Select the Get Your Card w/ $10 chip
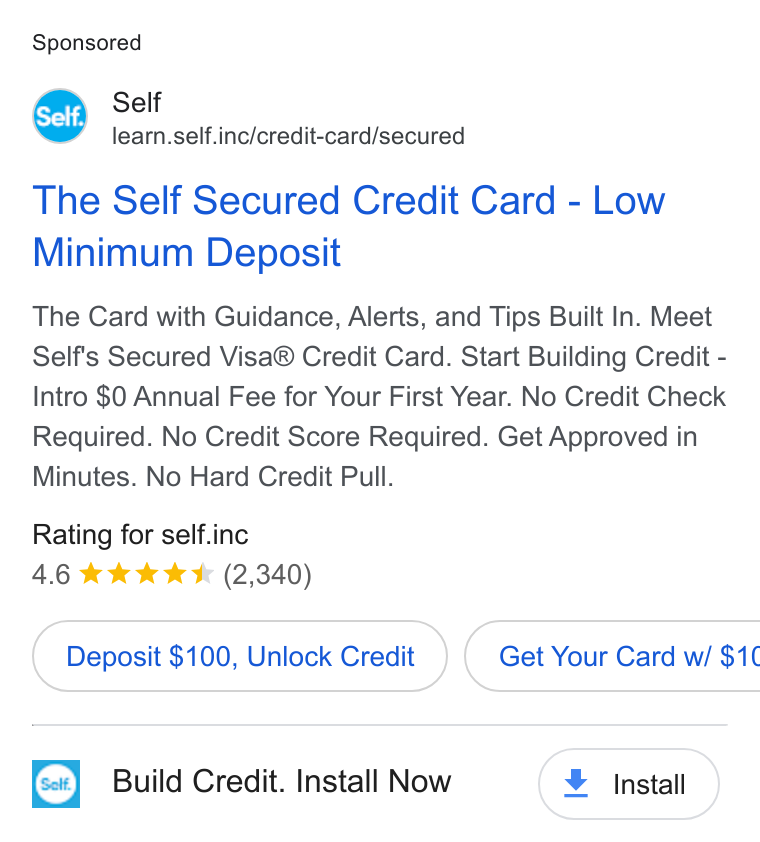 click(x=612, y=656)
